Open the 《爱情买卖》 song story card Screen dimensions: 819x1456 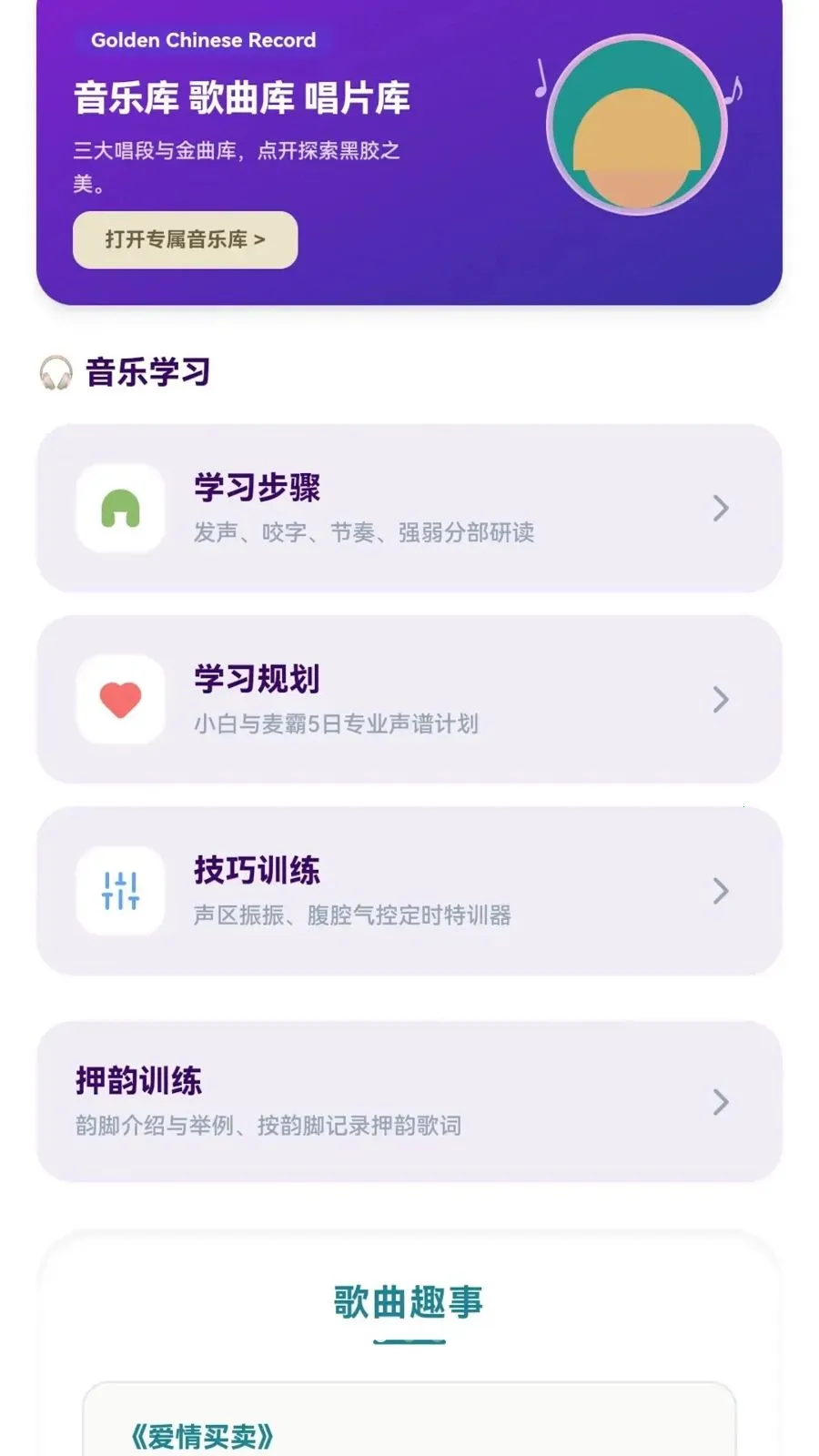[409, 1421]
